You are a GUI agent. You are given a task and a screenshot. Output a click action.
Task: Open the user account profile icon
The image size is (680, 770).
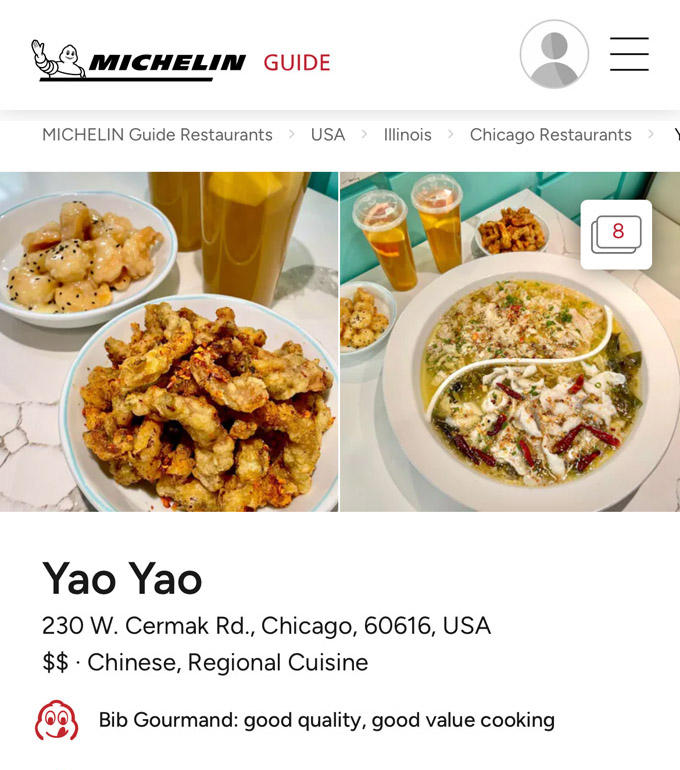click(554, 54)
